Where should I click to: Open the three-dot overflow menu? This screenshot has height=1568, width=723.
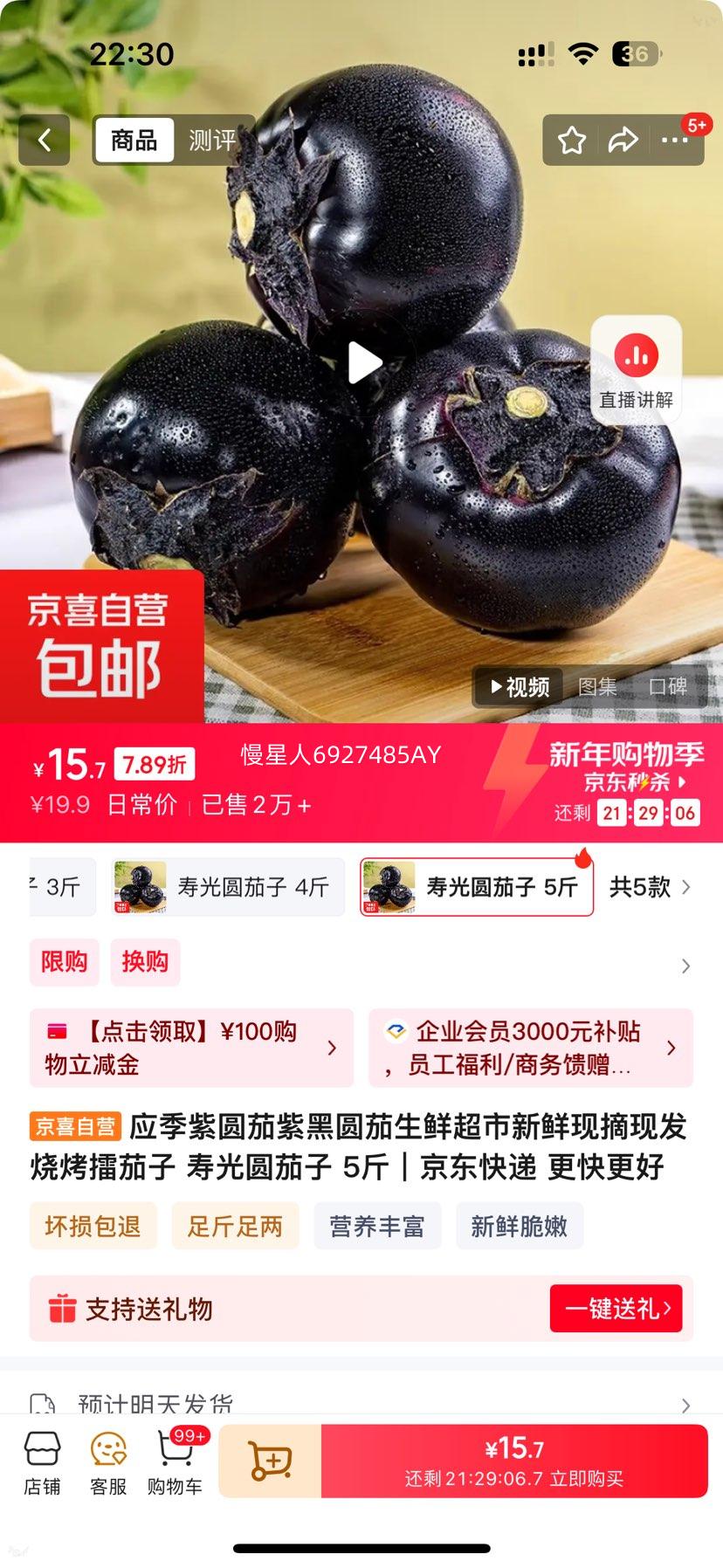point(674,140)
